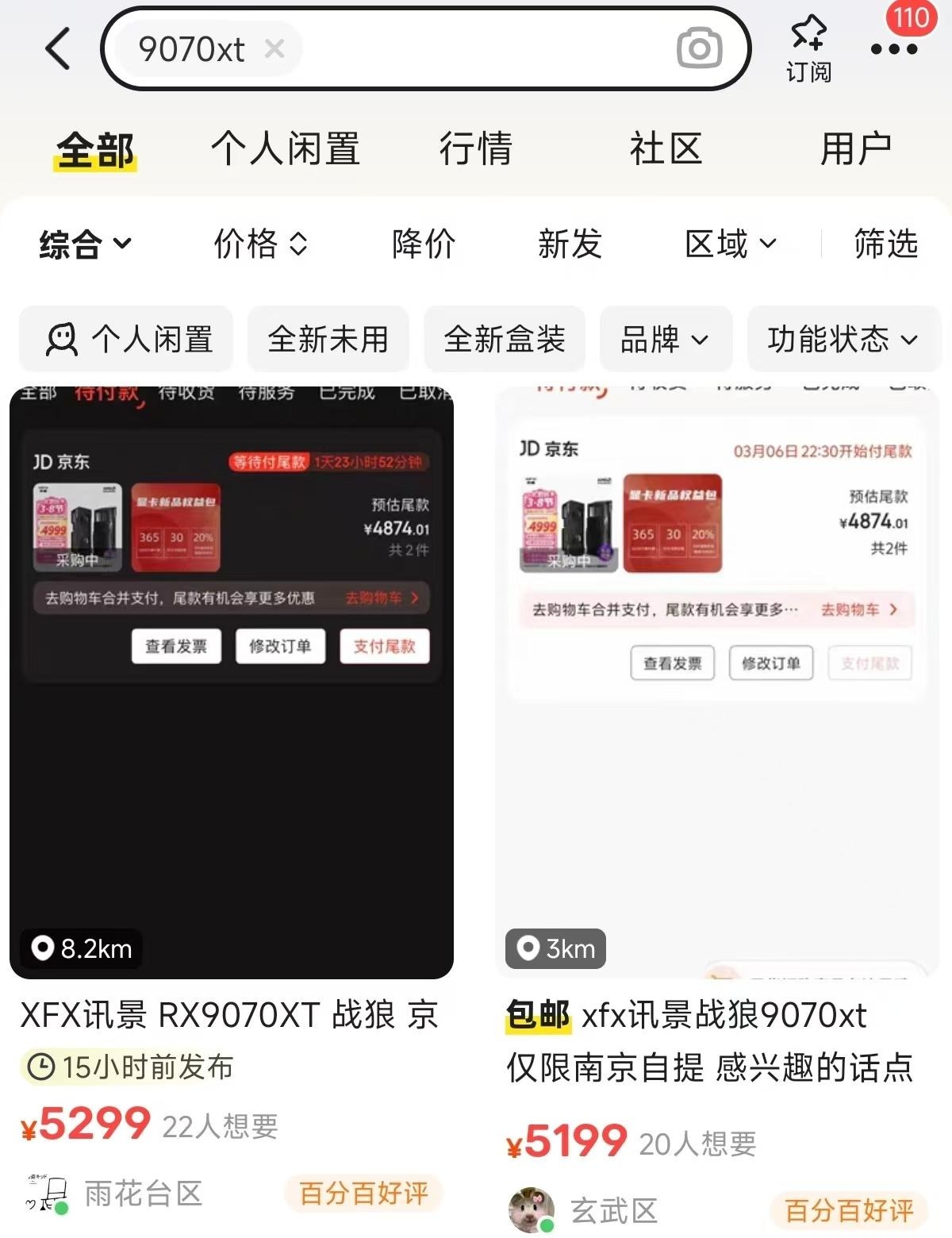Open the three-dot more menu
This screenshot has width=952, height=1238.
894,49
